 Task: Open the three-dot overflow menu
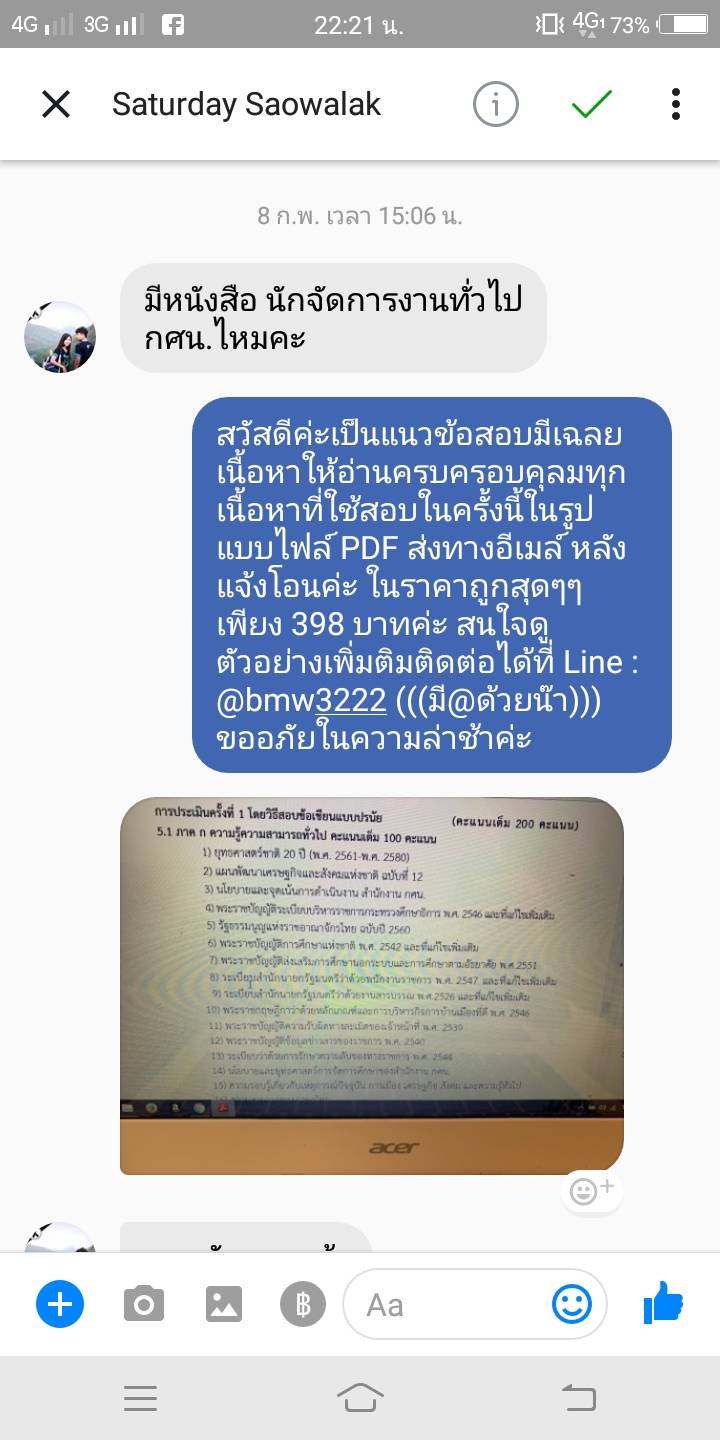[676, 104]
